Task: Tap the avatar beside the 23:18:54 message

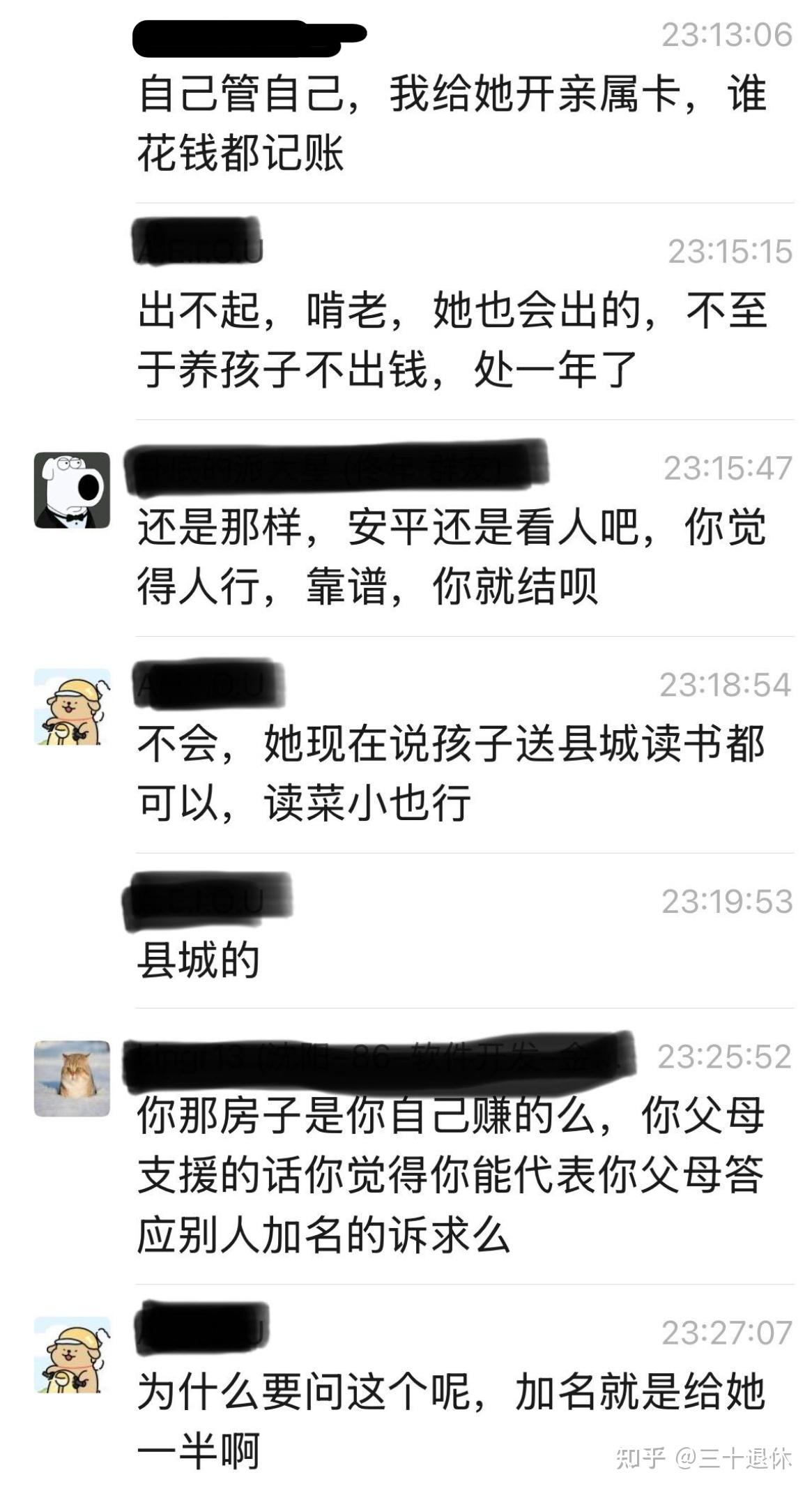Action: (x=72, y=706)
